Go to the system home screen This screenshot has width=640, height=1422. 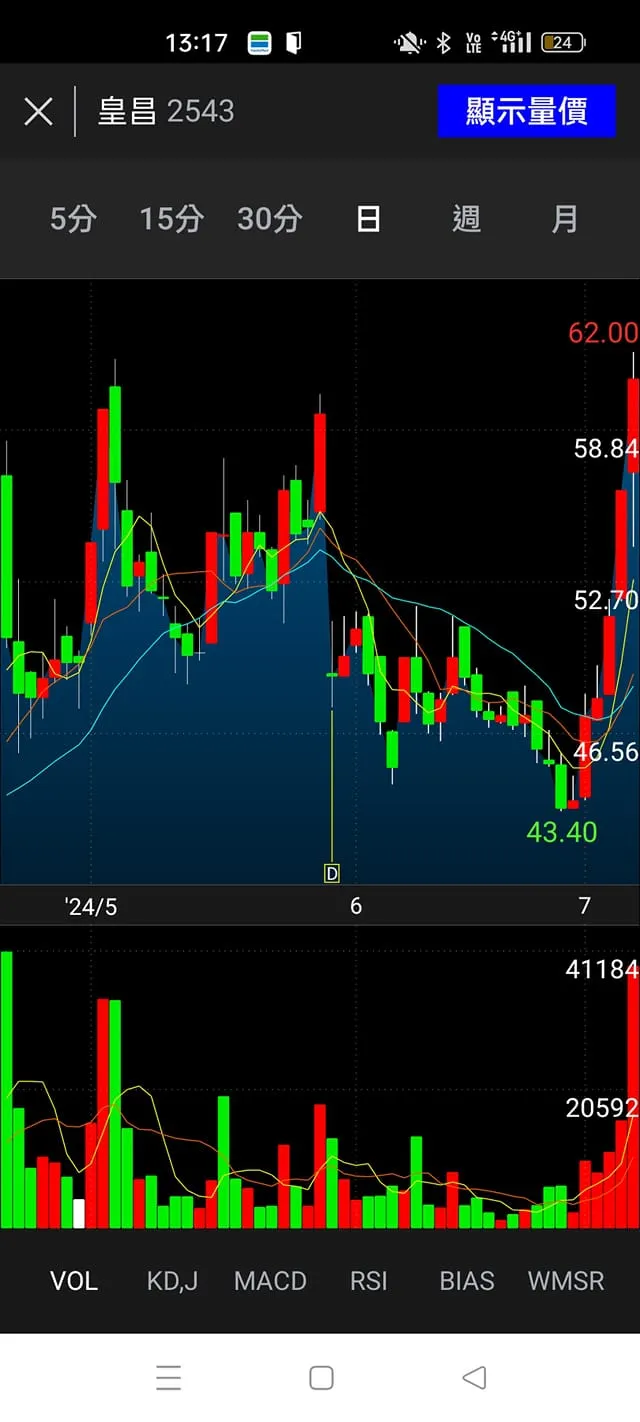click(x=321, y=1377)
